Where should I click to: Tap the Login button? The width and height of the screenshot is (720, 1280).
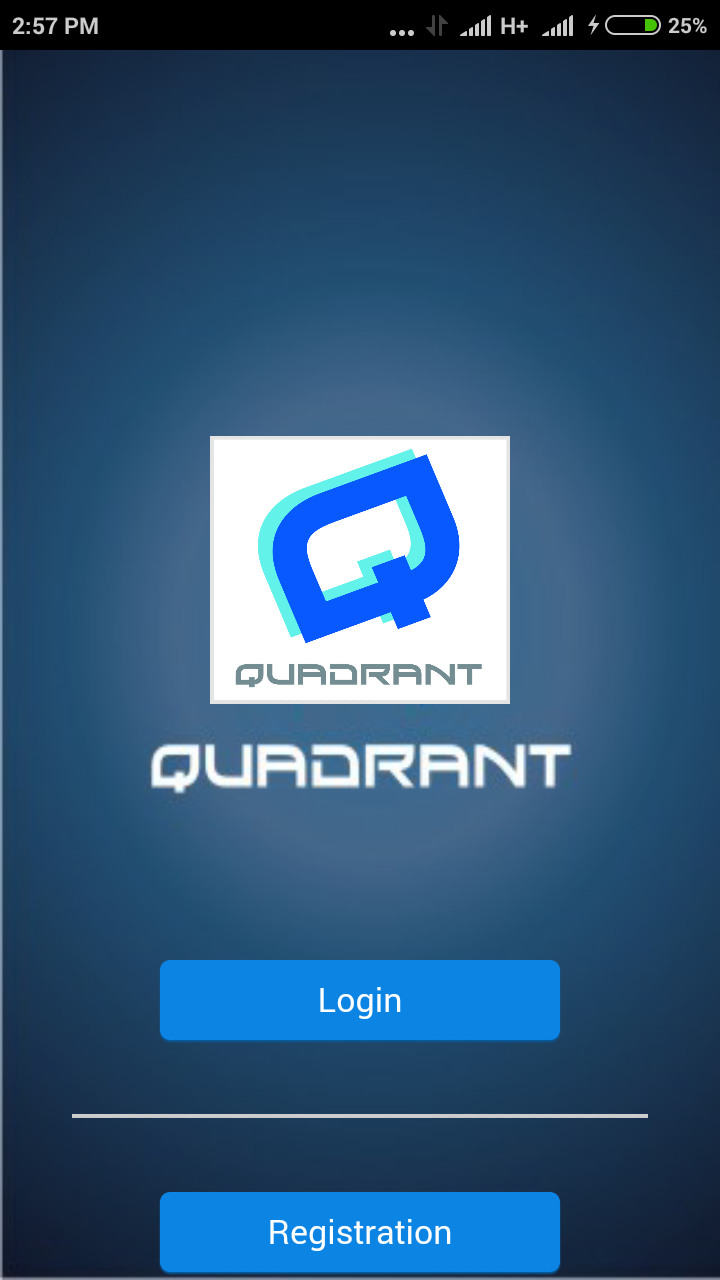pos(360,1000)
